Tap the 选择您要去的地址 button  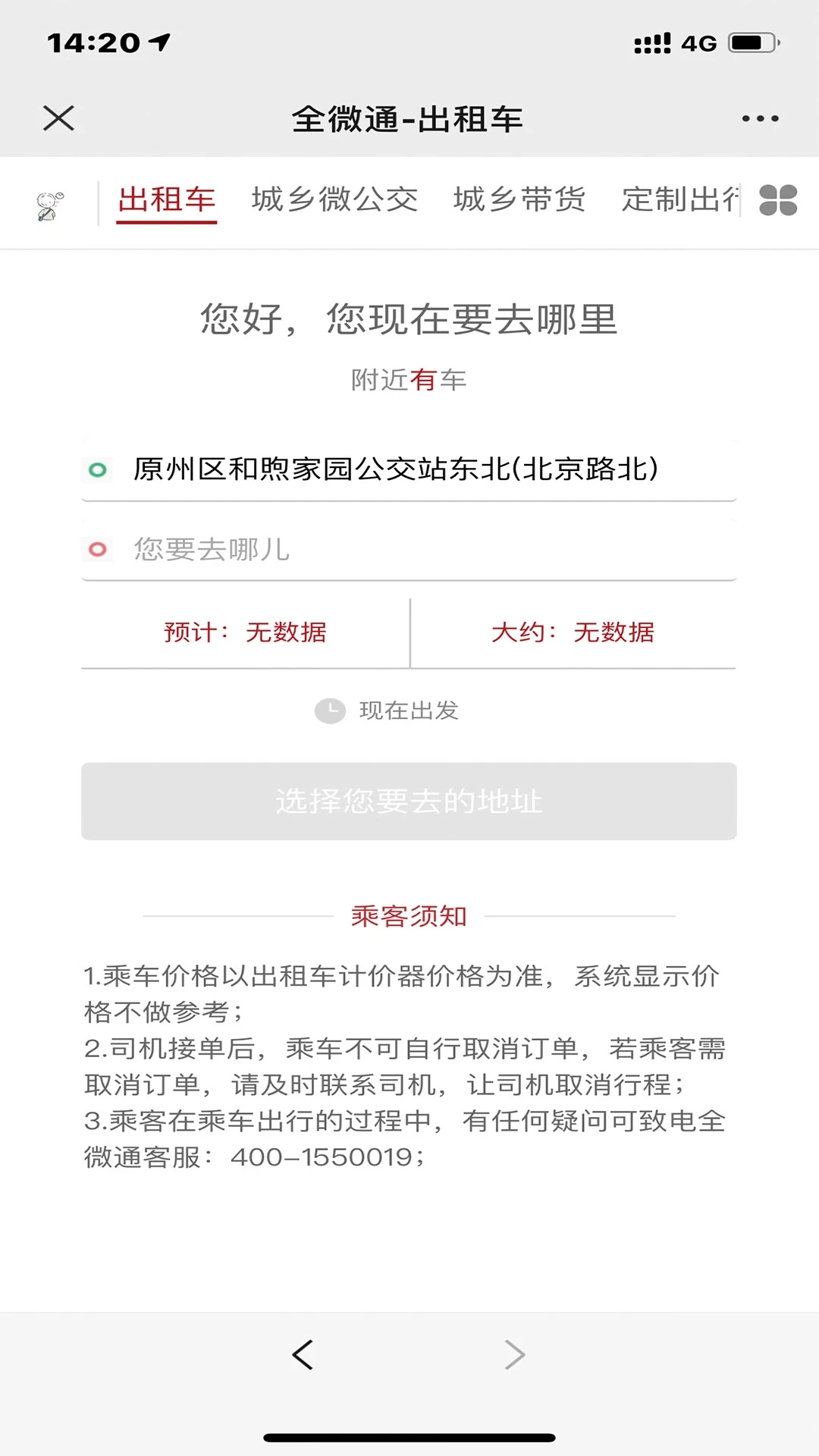409,801
